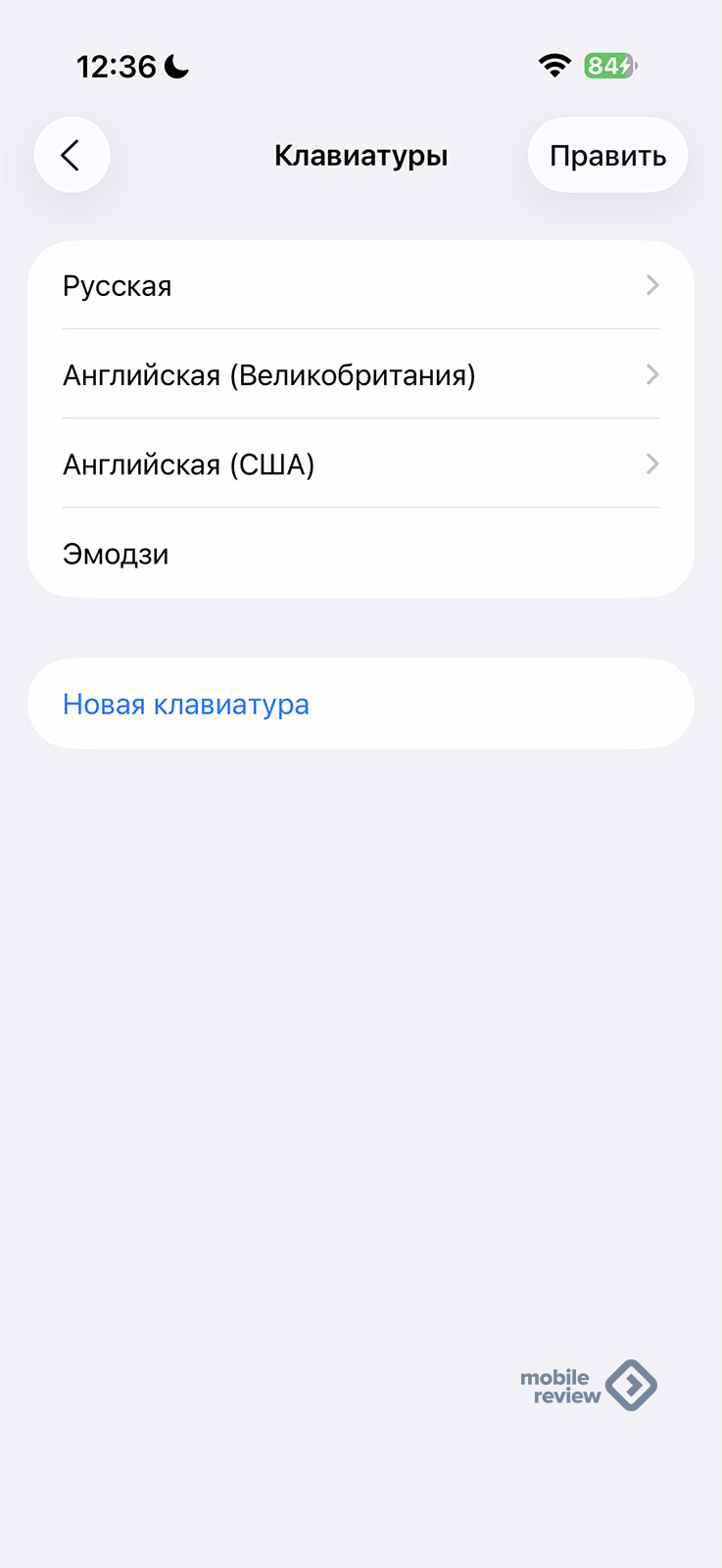
Task: Add a keyboard via Новая клавиатура
Action: tap(186, 705)
